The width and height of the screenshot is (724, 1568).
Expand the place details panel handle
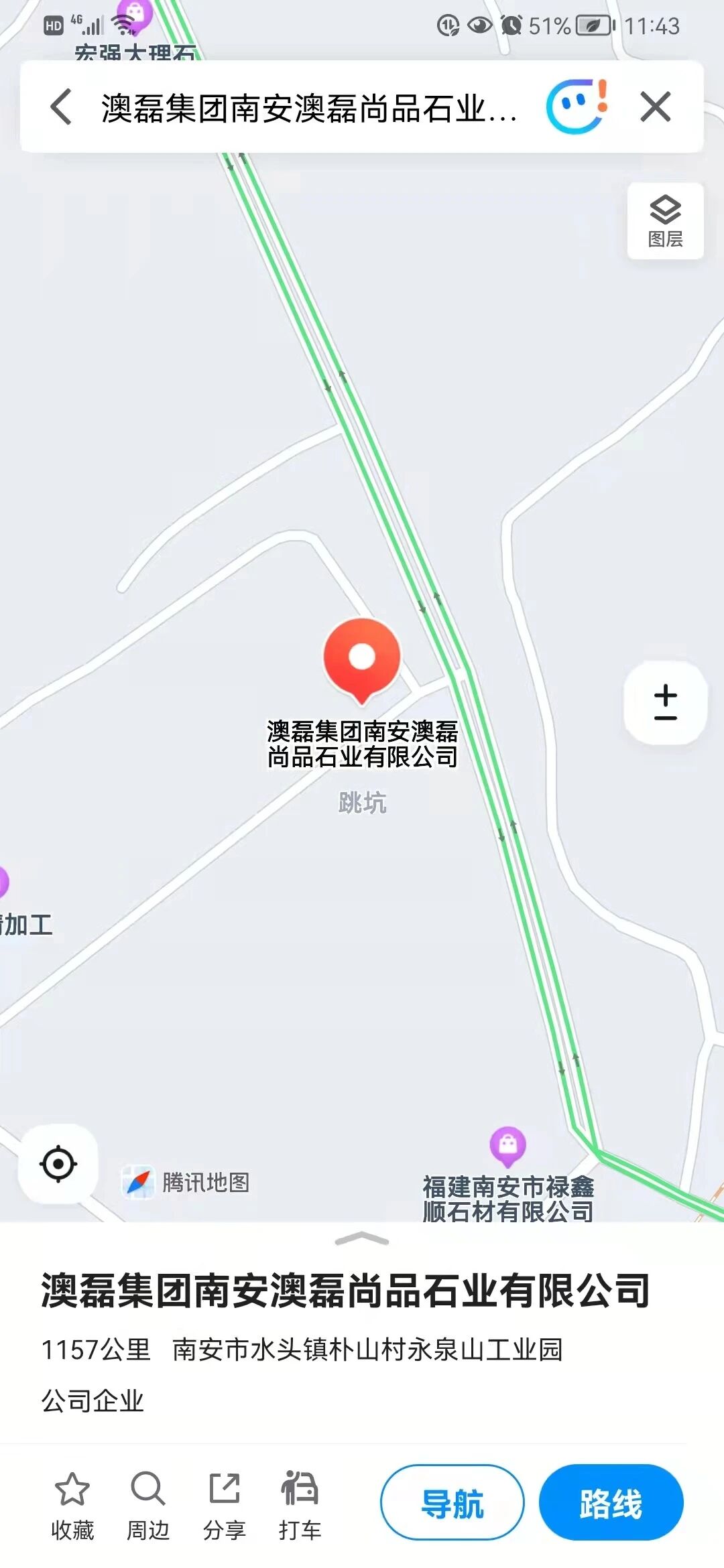click(x=362, y=1240)
